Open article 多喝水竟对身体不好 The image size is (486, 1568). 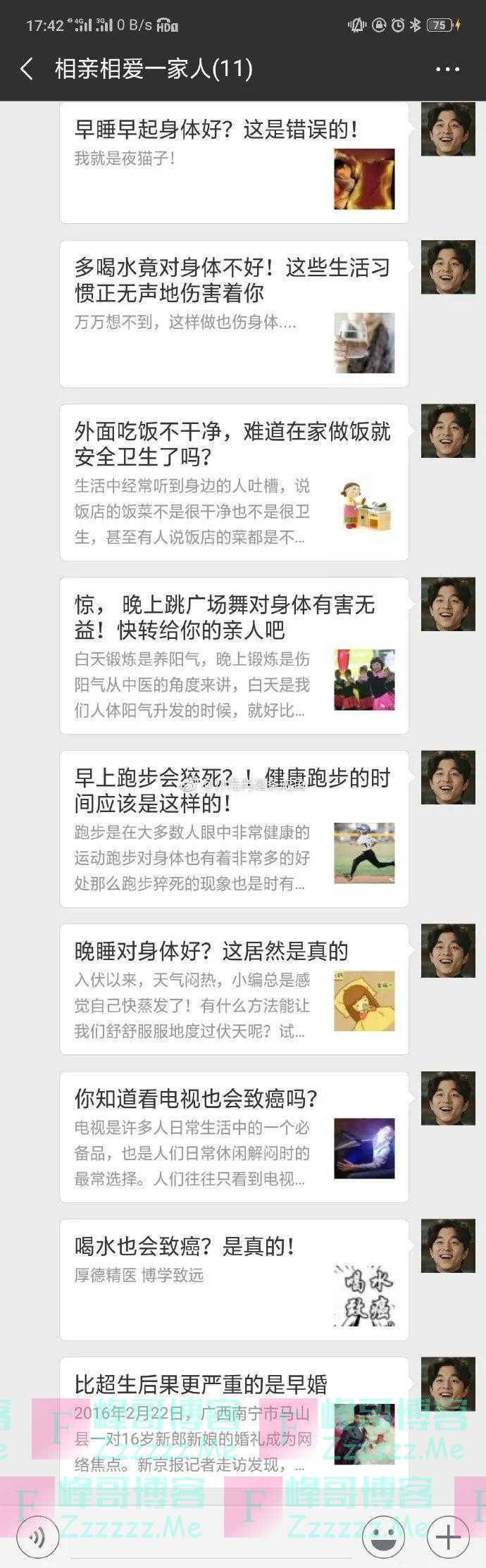pyautogui.click(x=234, y=313)
